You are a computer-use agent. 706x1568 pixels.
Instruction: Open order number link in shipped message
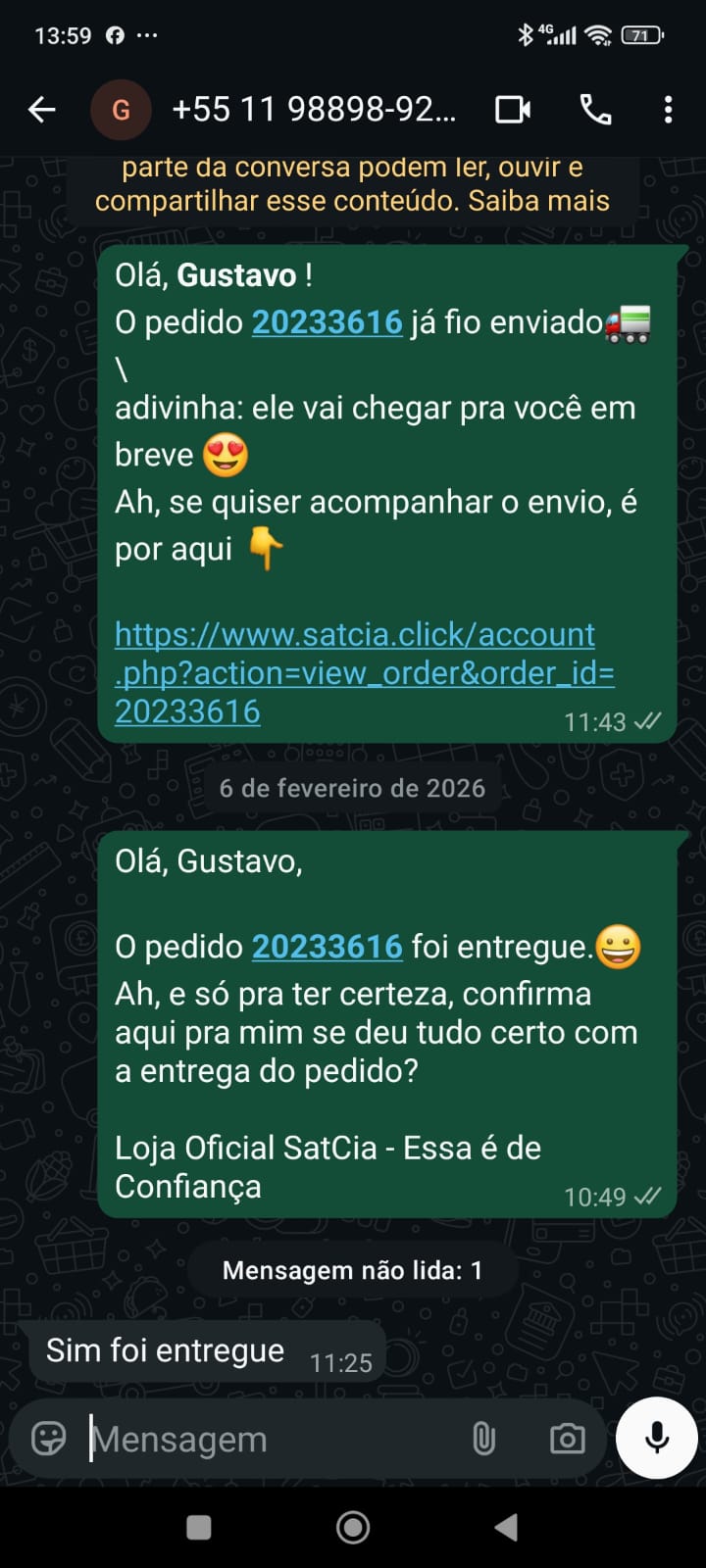point(328,322)
